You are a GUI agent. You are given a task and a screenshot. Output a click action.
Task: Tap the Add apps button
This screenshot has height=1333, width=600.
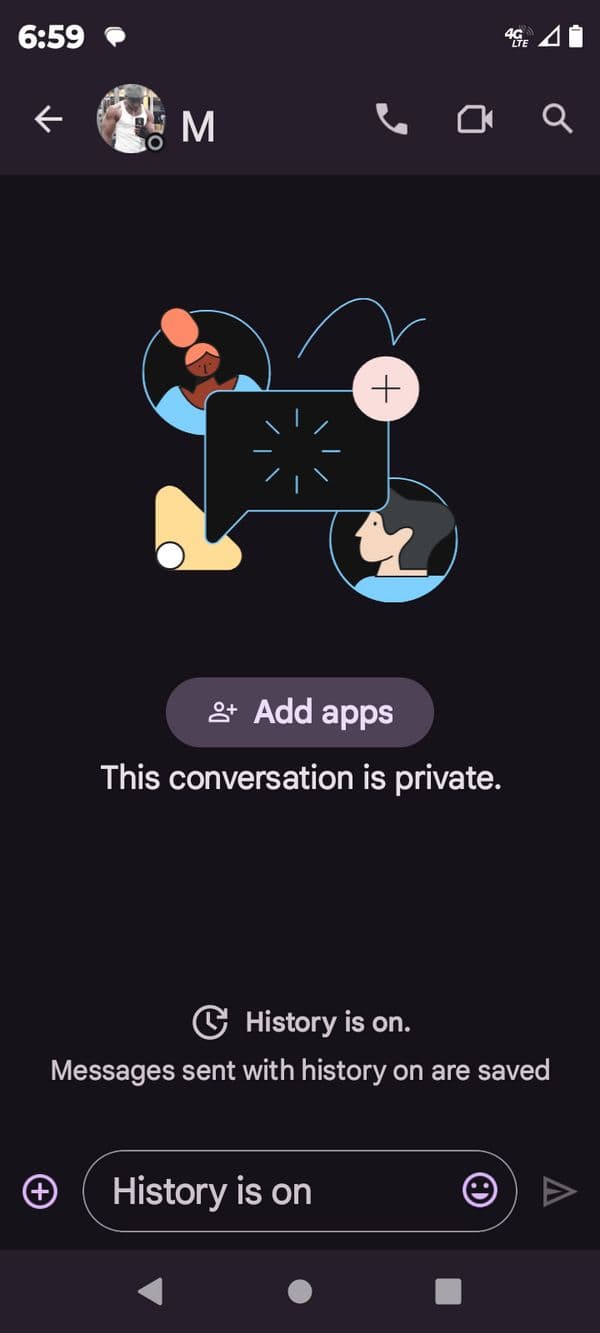(x=300, y=712)
